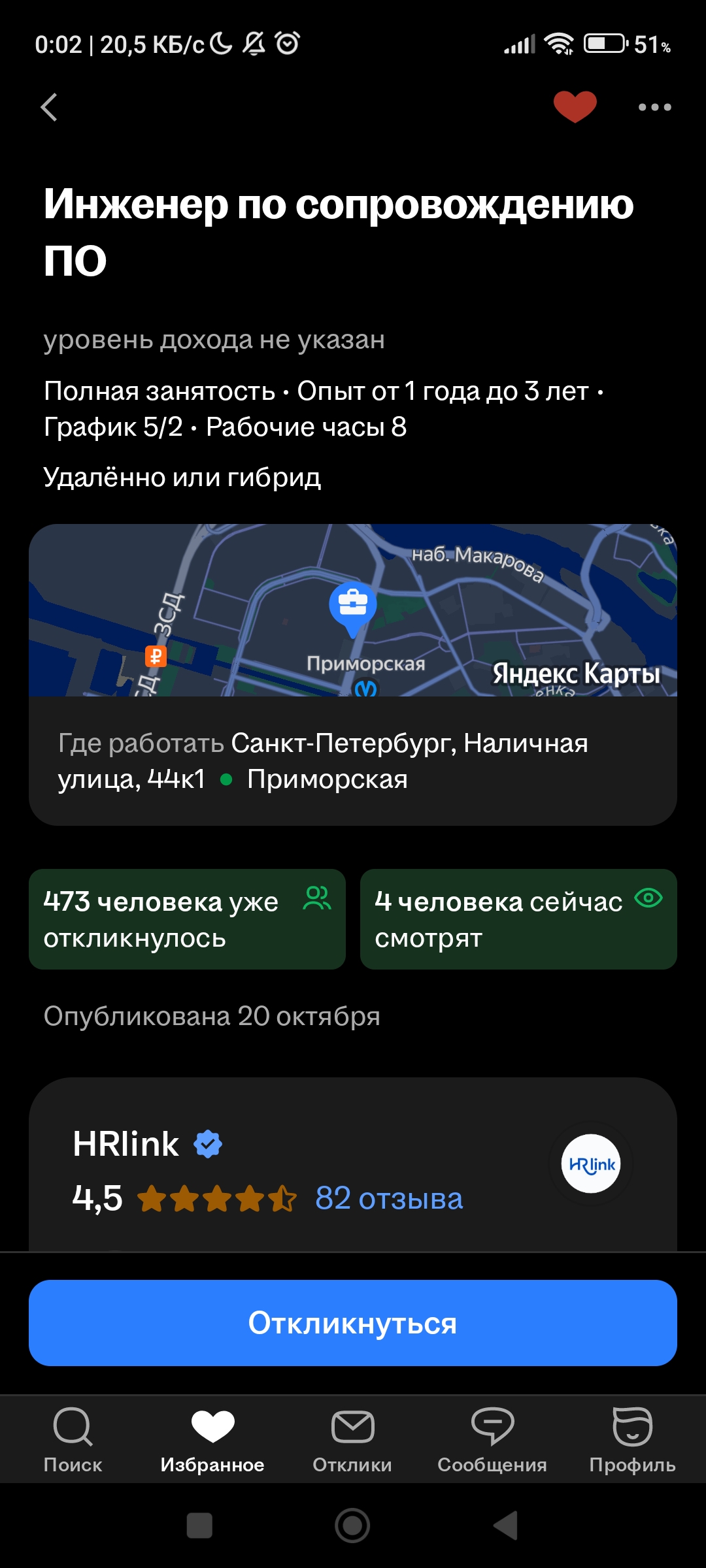Open recent apps from navigation bar
This screenshot has height=1568, width=706.
(199, 1526)
